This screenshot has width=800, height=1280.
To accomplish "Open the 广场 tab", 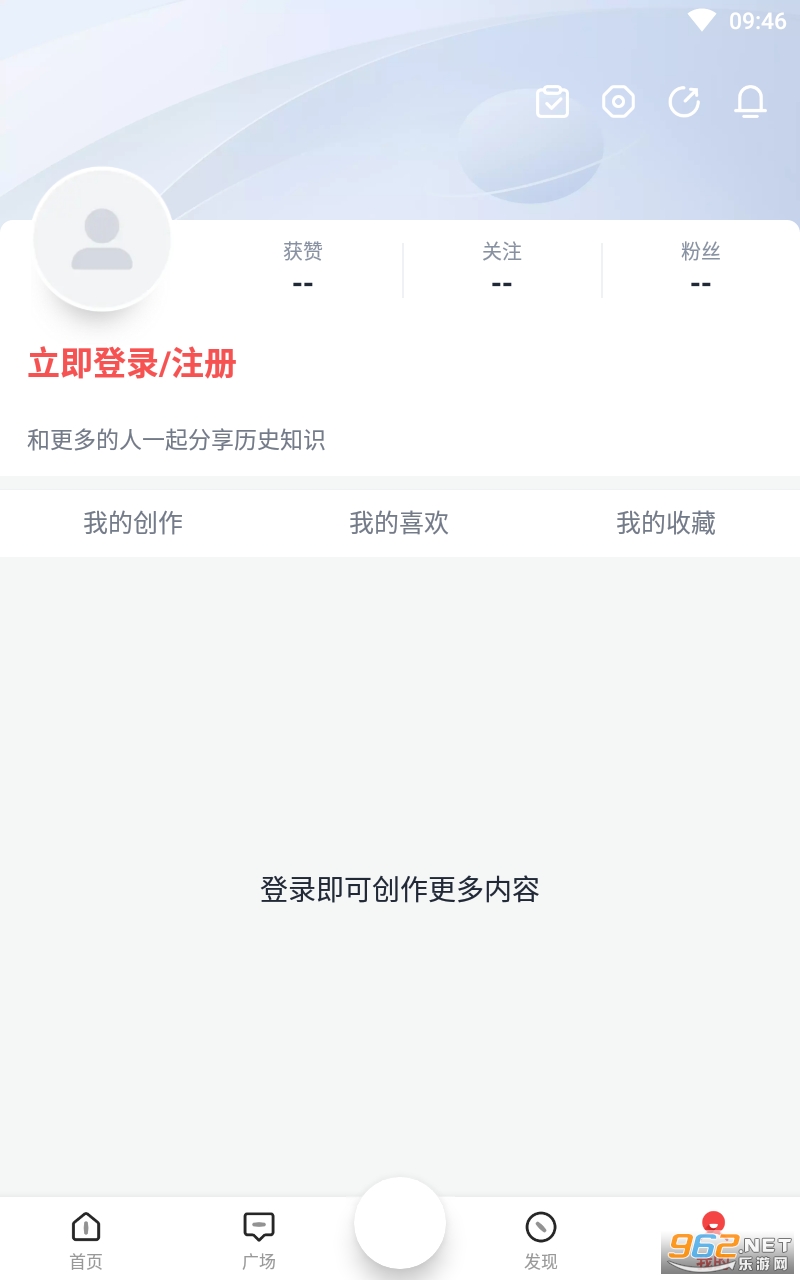I will point(259,1240).
